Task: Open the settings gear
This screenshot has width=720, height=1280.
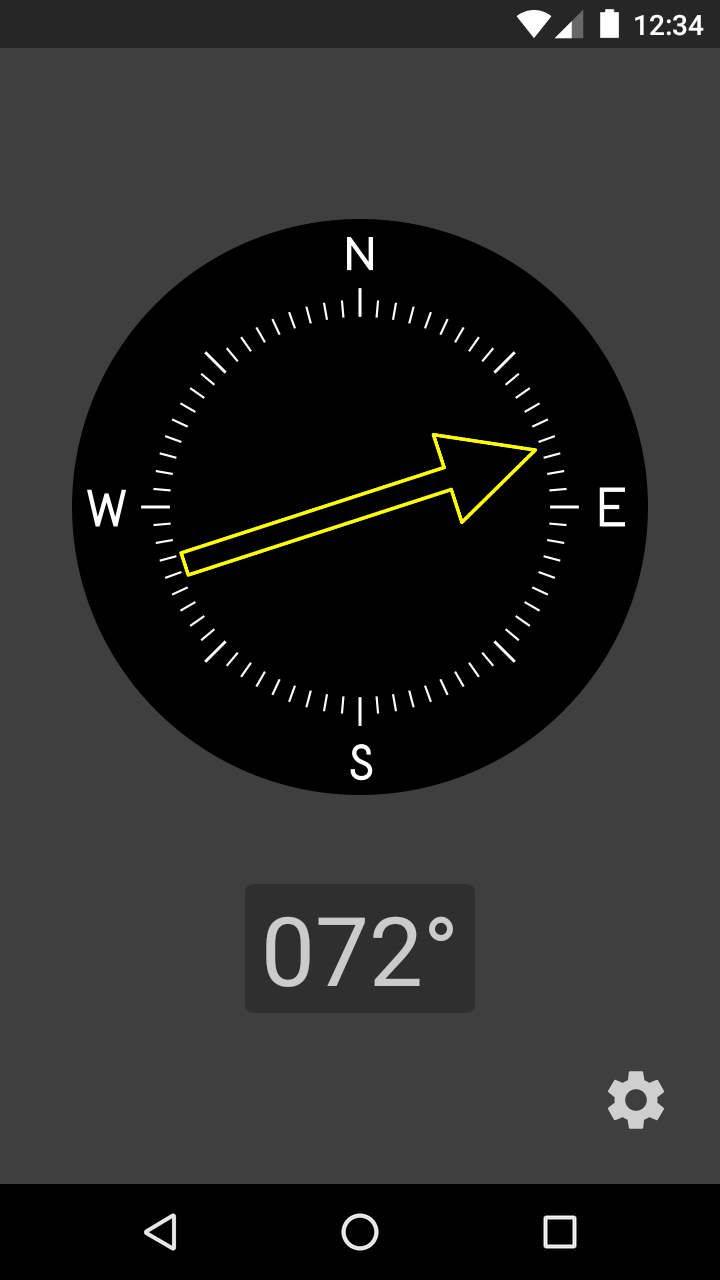Action: tap(636, 1100)
